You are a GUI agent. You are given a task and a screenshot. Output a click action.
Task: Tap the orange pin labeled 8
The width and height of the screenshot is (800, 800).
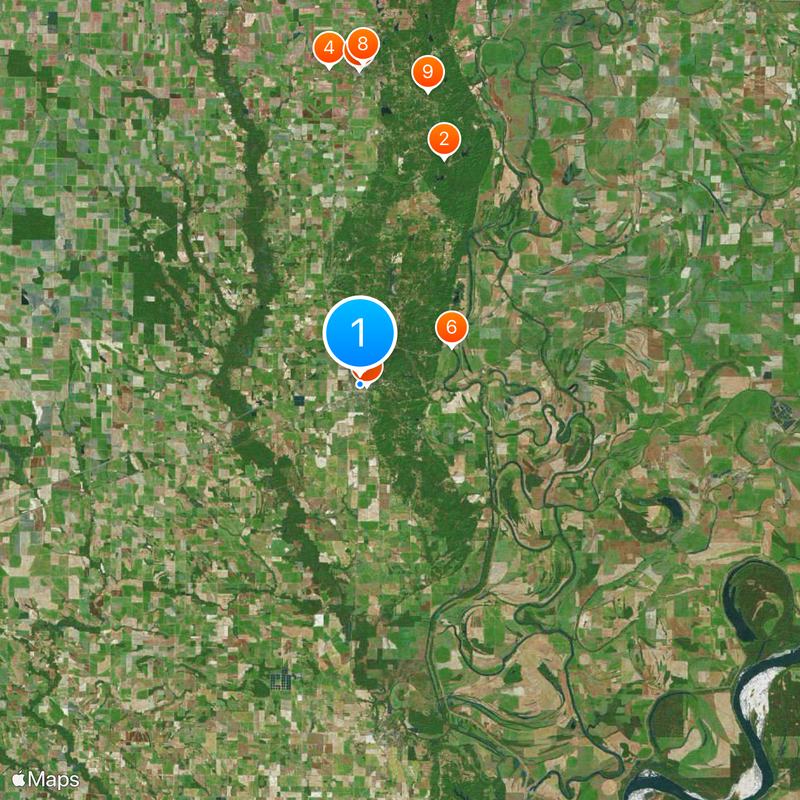tap(363, 44)
